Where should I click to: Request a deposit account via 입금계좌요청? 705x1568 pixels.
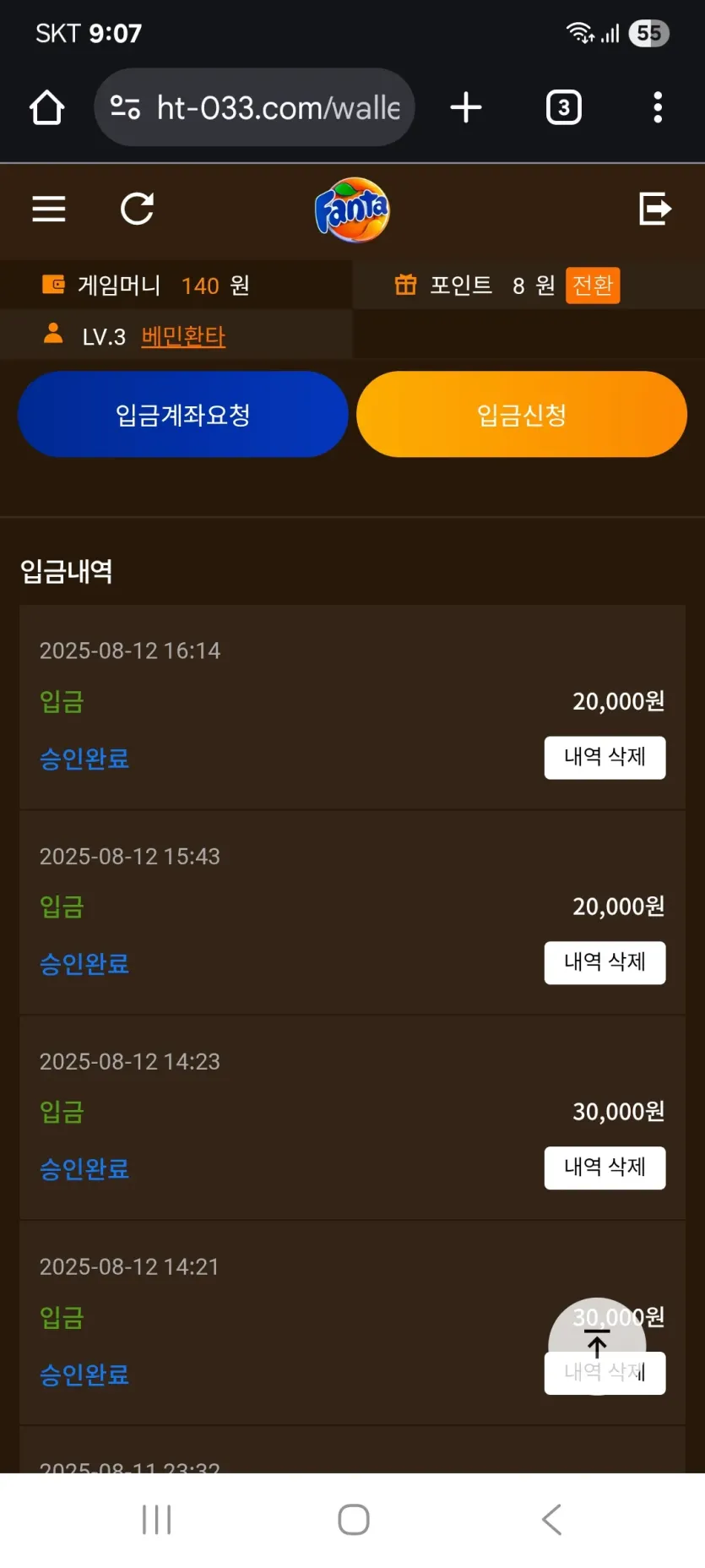point(182,415)
